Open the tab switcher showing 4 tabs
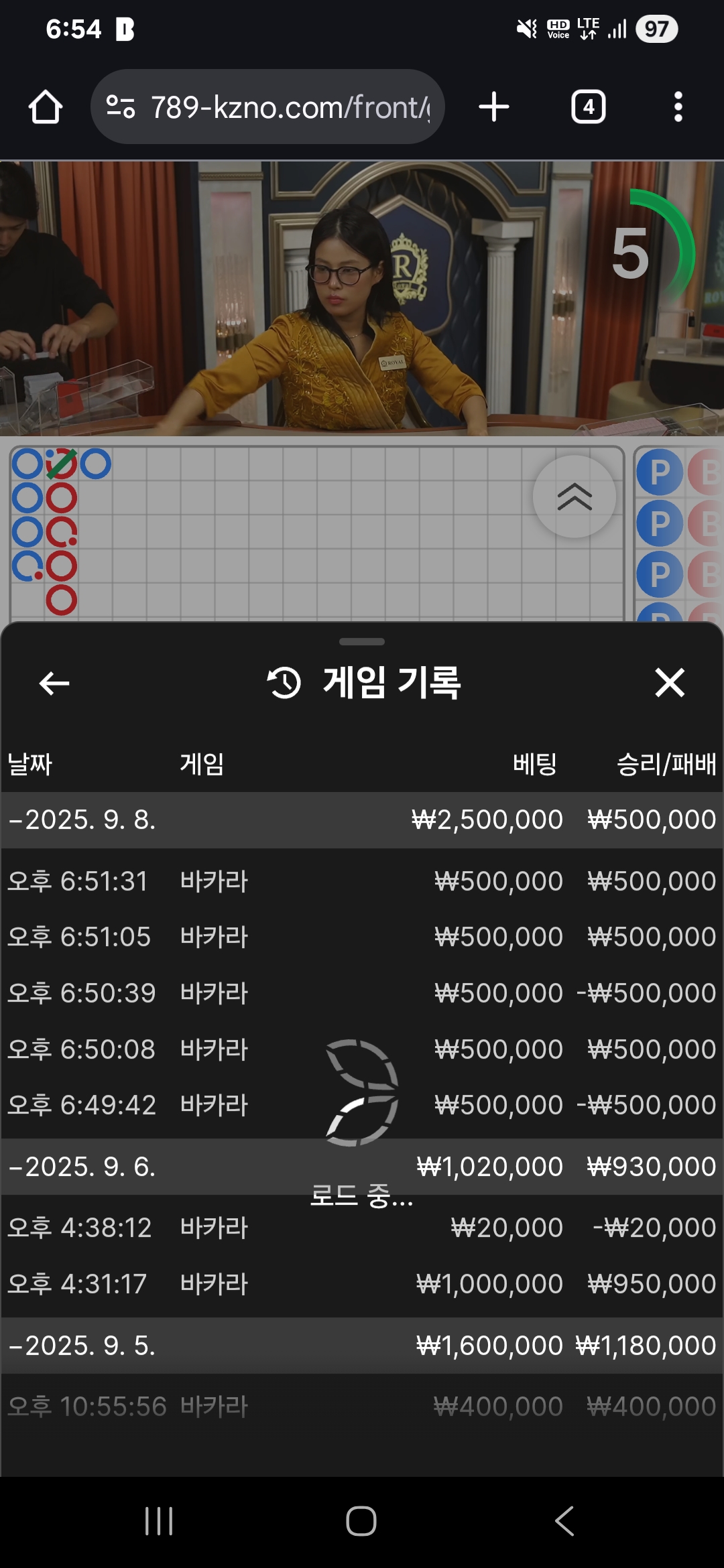 click(588, 107)
